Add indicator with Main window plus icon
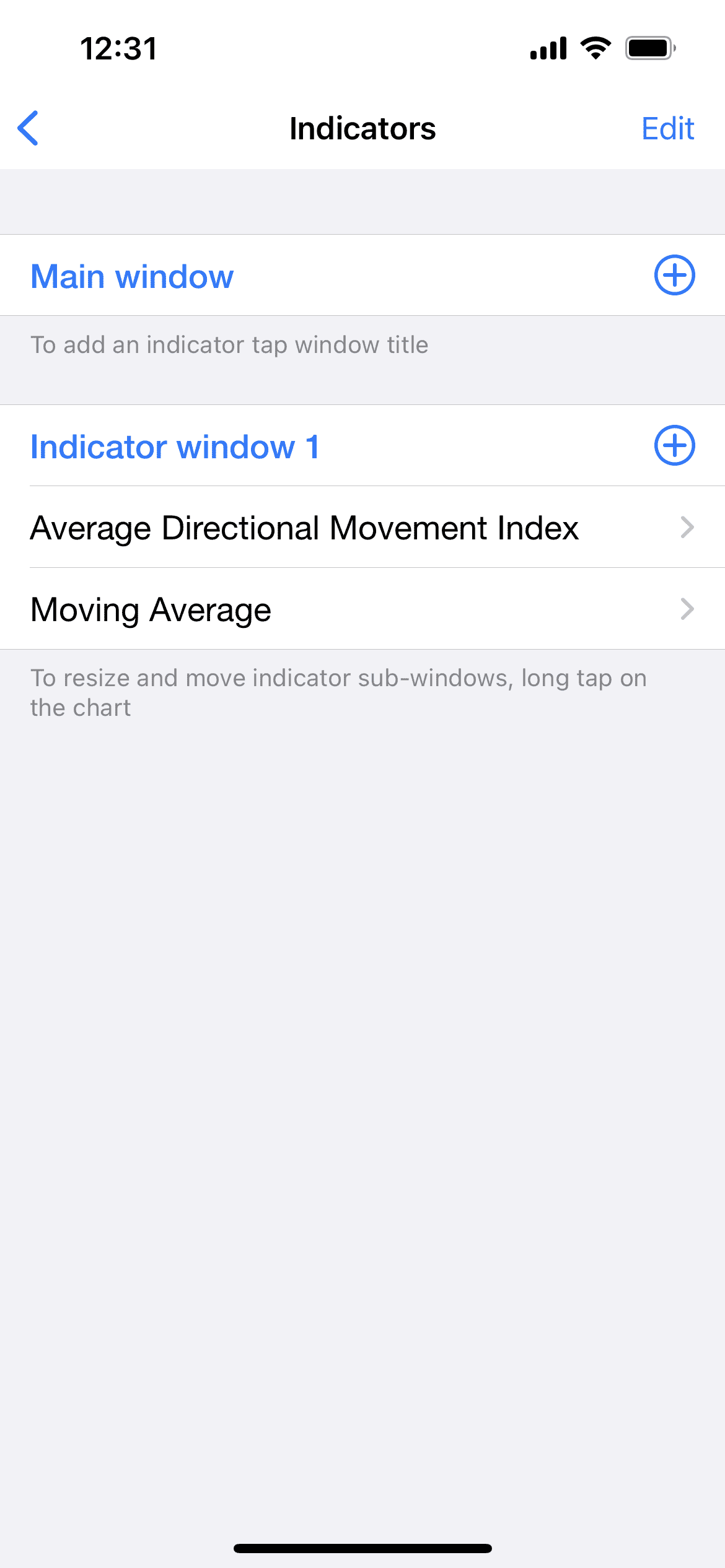 (674, 275)
